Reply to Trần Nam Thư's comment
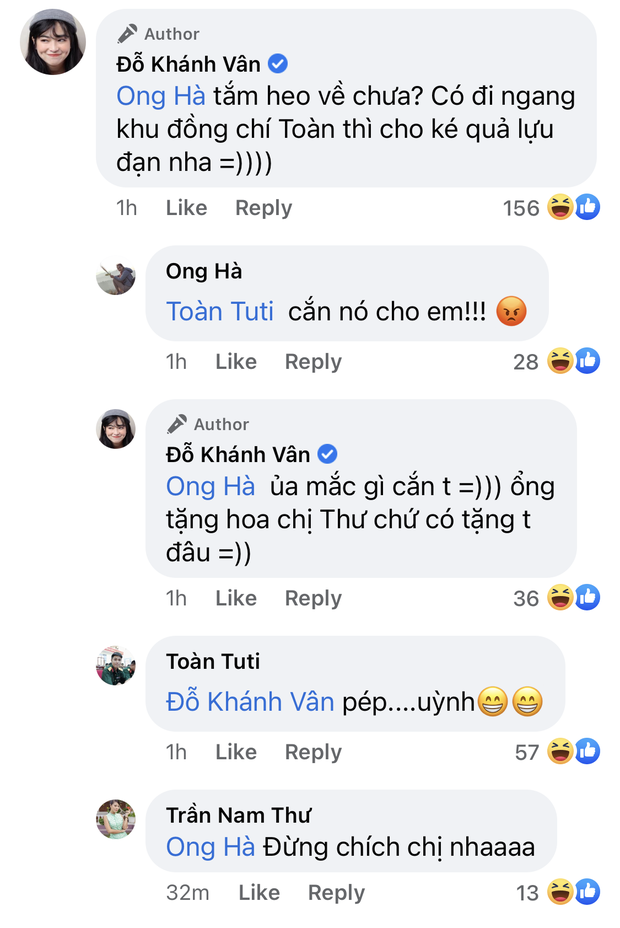 [x=336, y=893]
